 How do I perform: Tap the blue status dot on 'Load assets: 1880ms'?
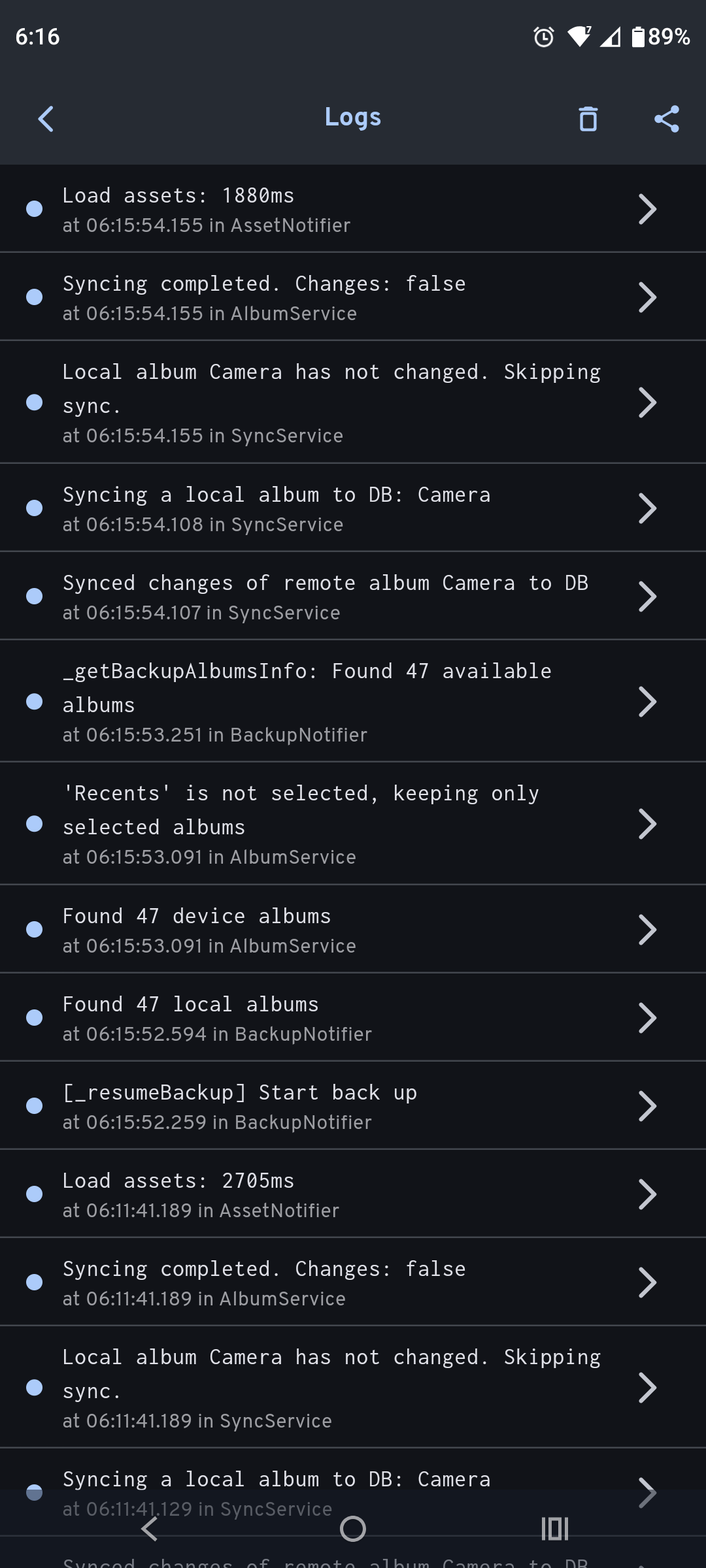click(x=35, y=208)
